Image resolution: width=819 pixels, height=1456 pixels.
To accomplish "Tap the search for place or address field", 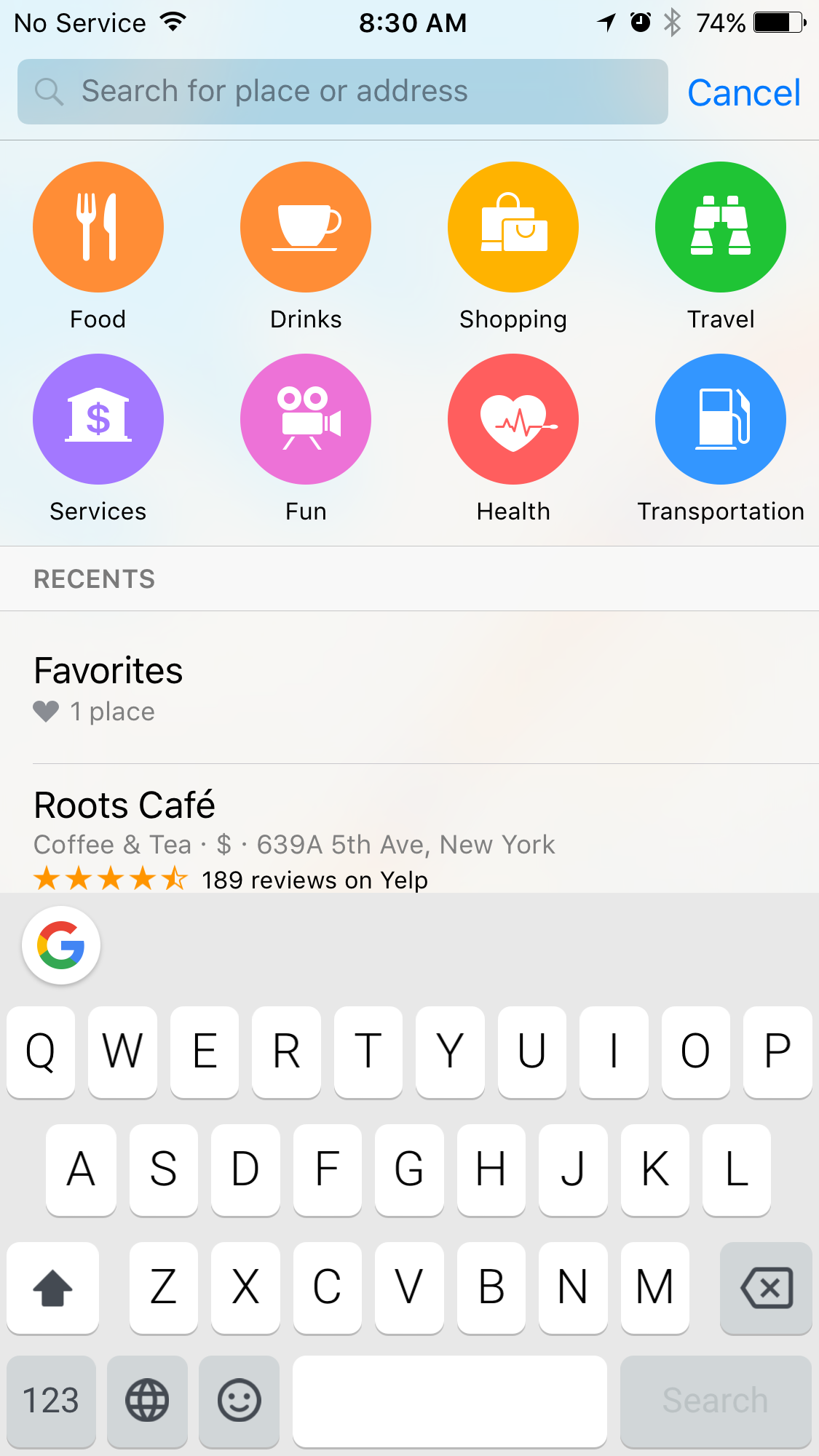I will [342, 92].
